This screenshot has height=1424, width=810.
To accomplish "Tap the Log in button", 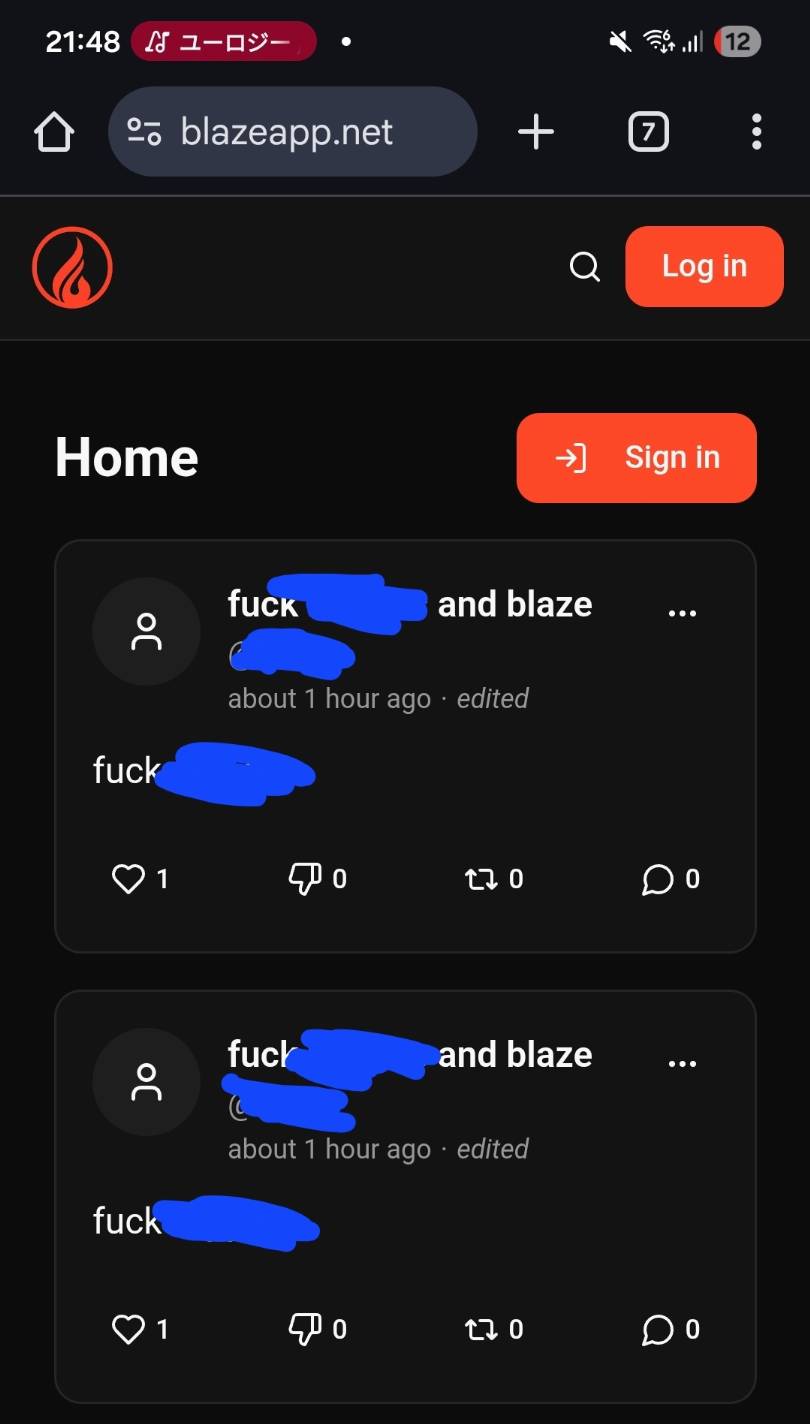I will click(704, 266).
